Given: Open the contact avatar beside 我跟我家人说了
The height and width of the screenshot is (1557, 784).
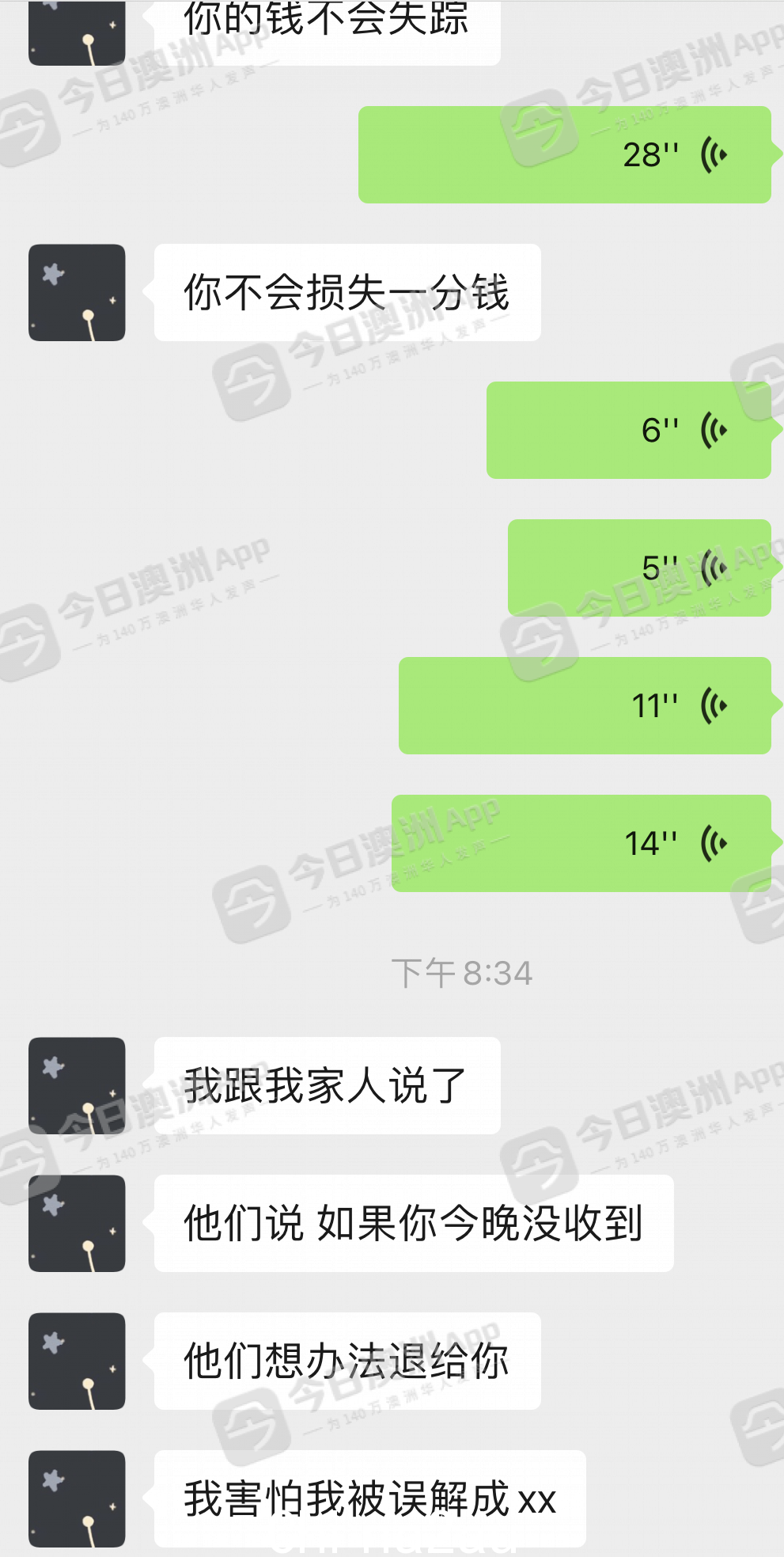Looking at the screenshot, I should point(77,1085).
